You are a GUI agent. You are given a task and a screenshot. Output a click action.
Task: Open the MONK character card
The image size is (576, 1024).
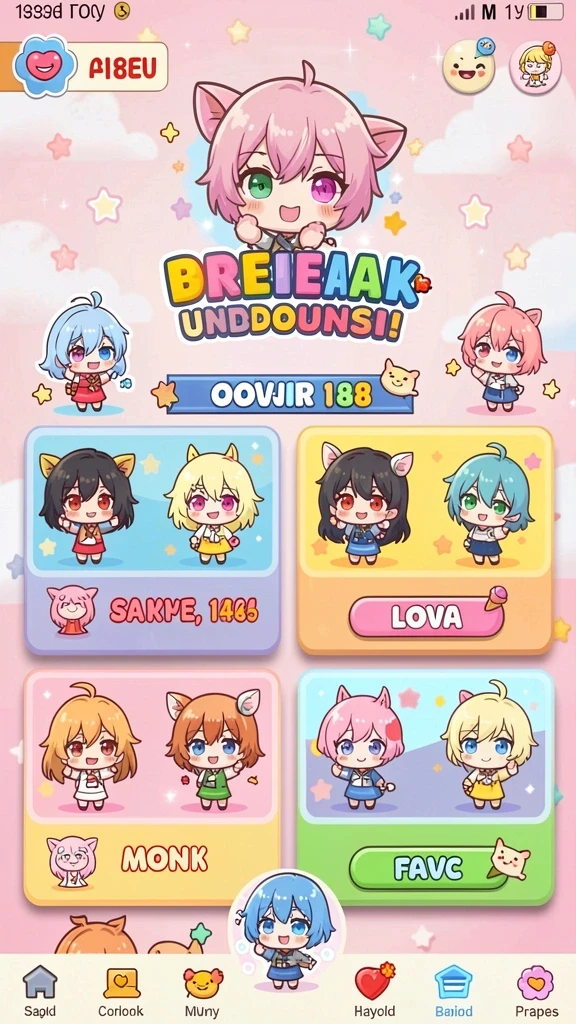153,786
